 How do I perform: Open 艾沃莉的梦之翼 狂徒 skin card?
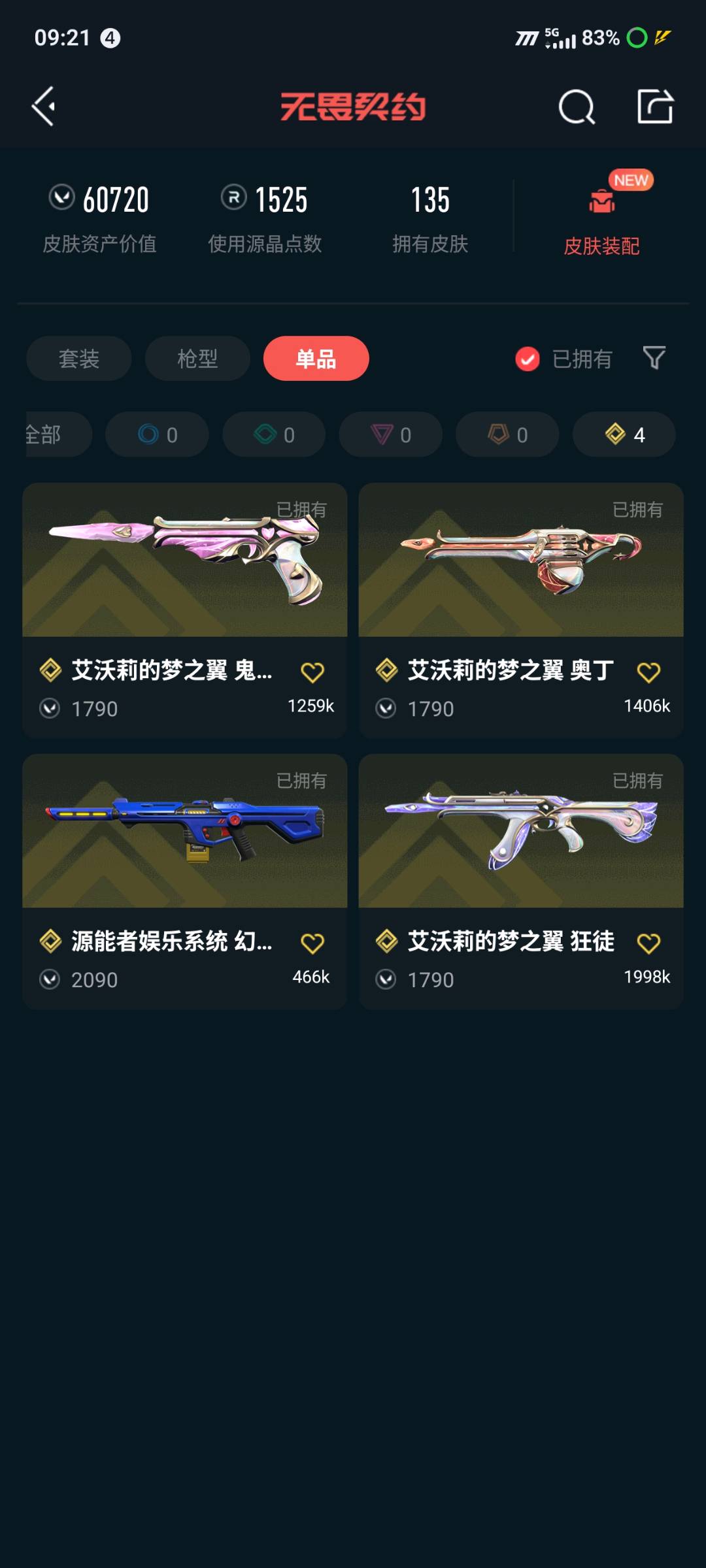tap(521, 882)
